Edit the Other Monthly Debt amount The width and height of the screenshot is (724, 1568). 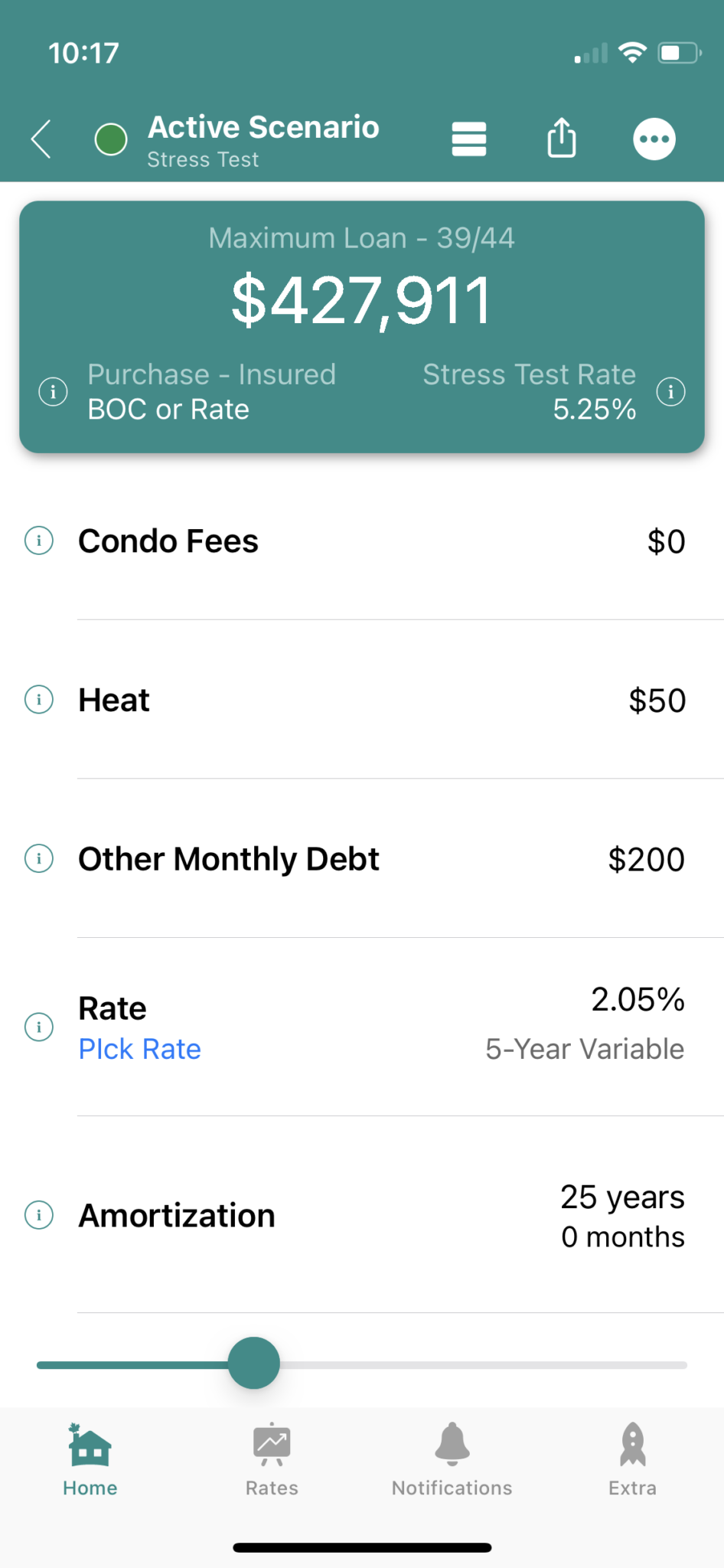(646, 859)
